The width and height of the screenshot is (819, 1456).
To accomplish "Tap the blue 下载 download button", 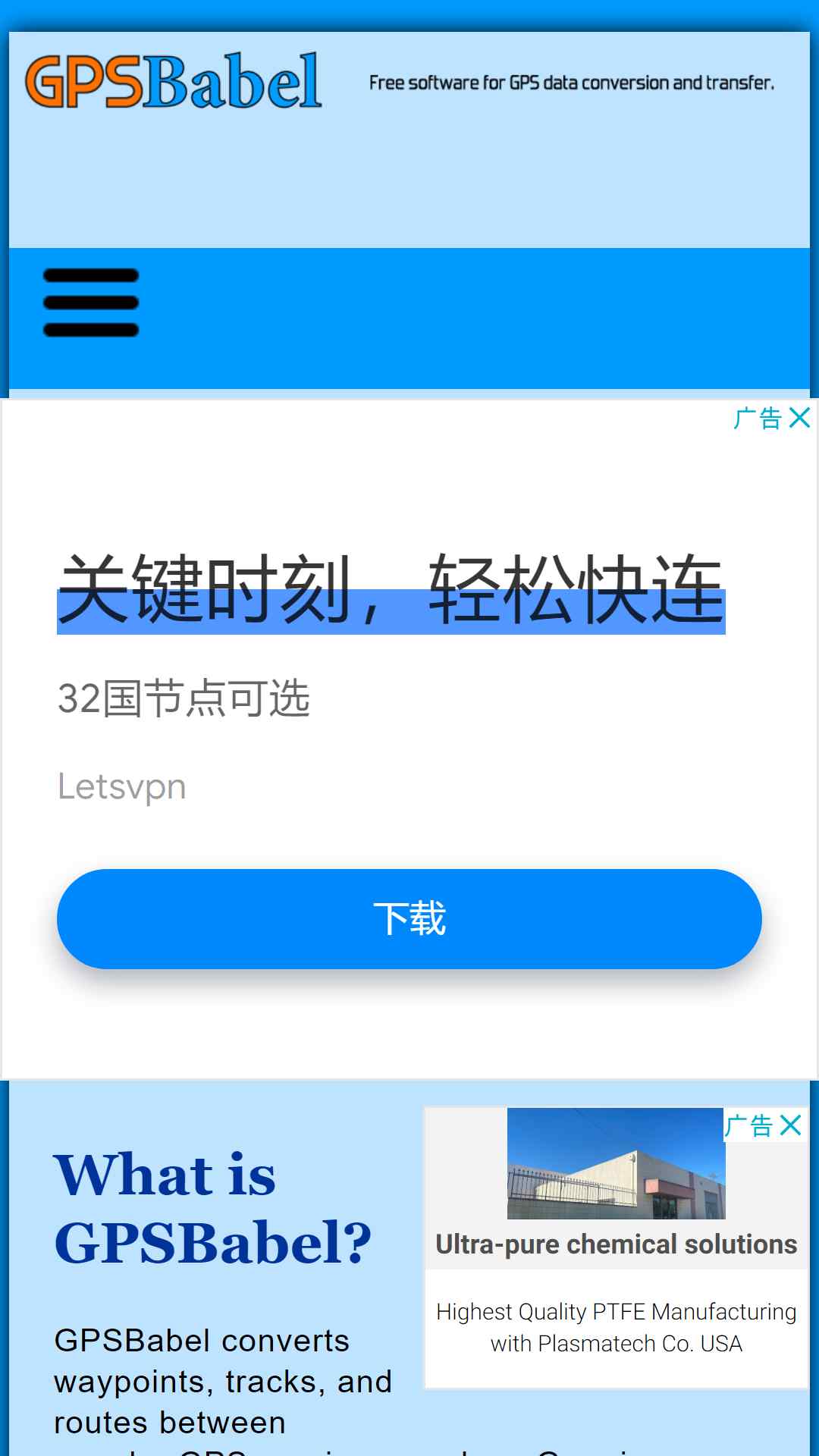I will [409, 918].
